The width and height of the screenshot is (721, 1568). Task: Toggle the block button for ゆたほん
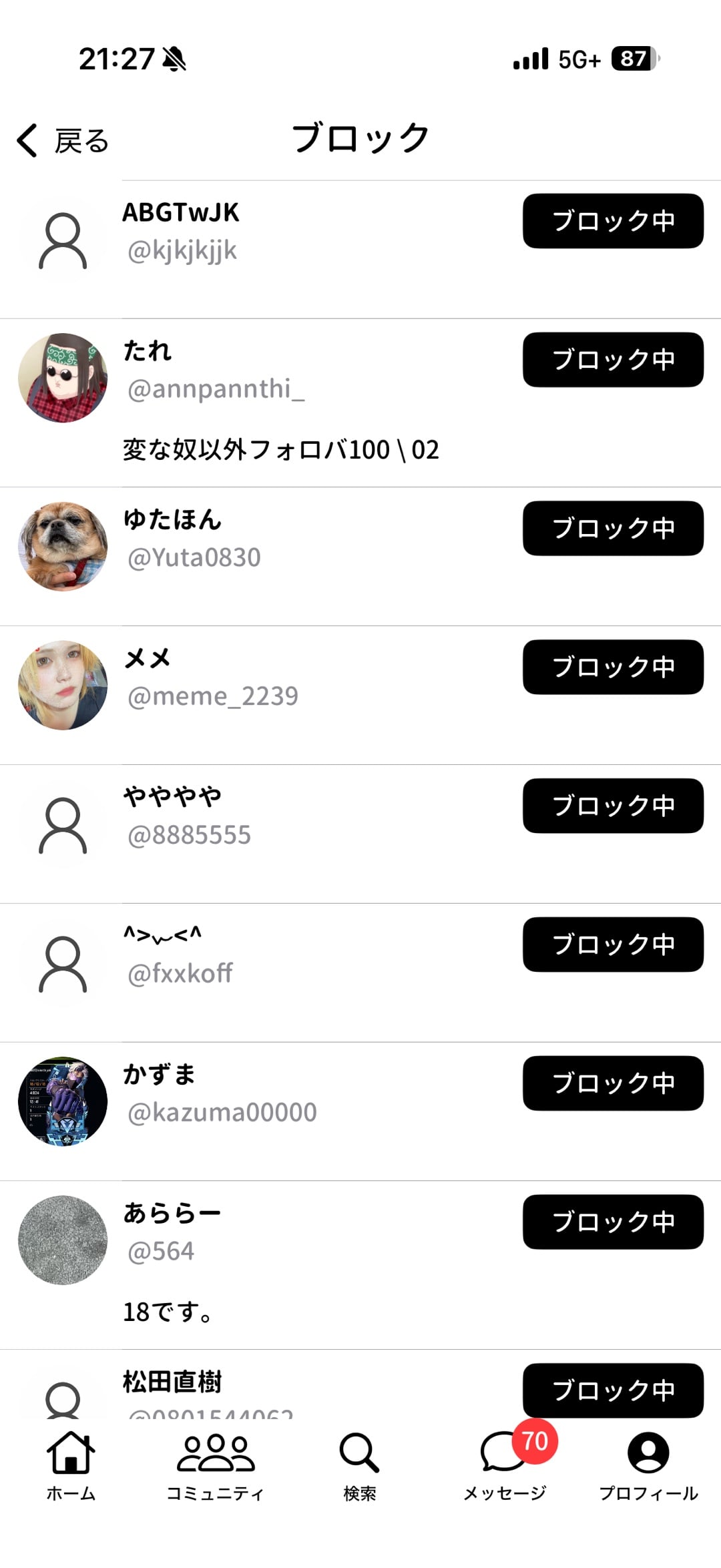point(613,528)
